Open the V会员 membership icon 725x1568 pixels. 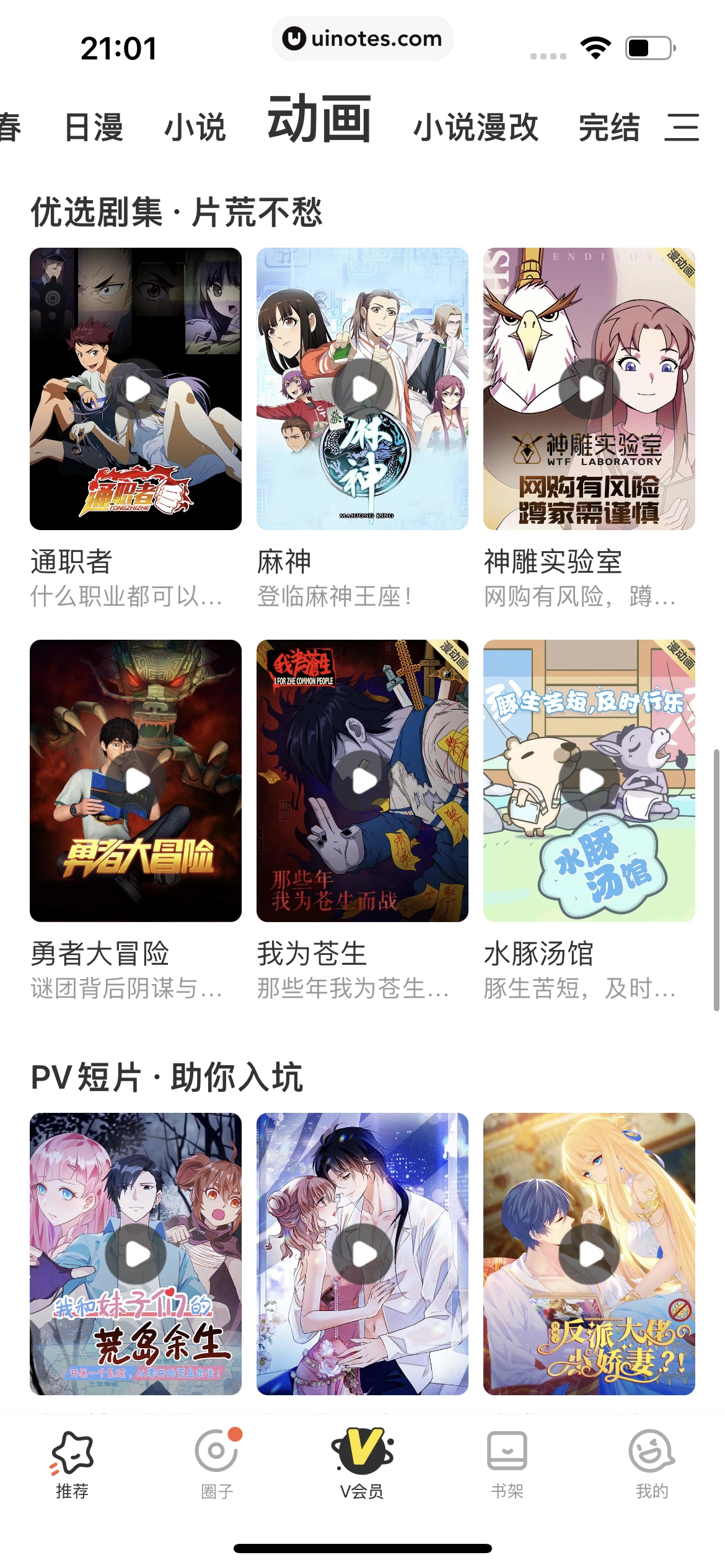coord(362,1450)
